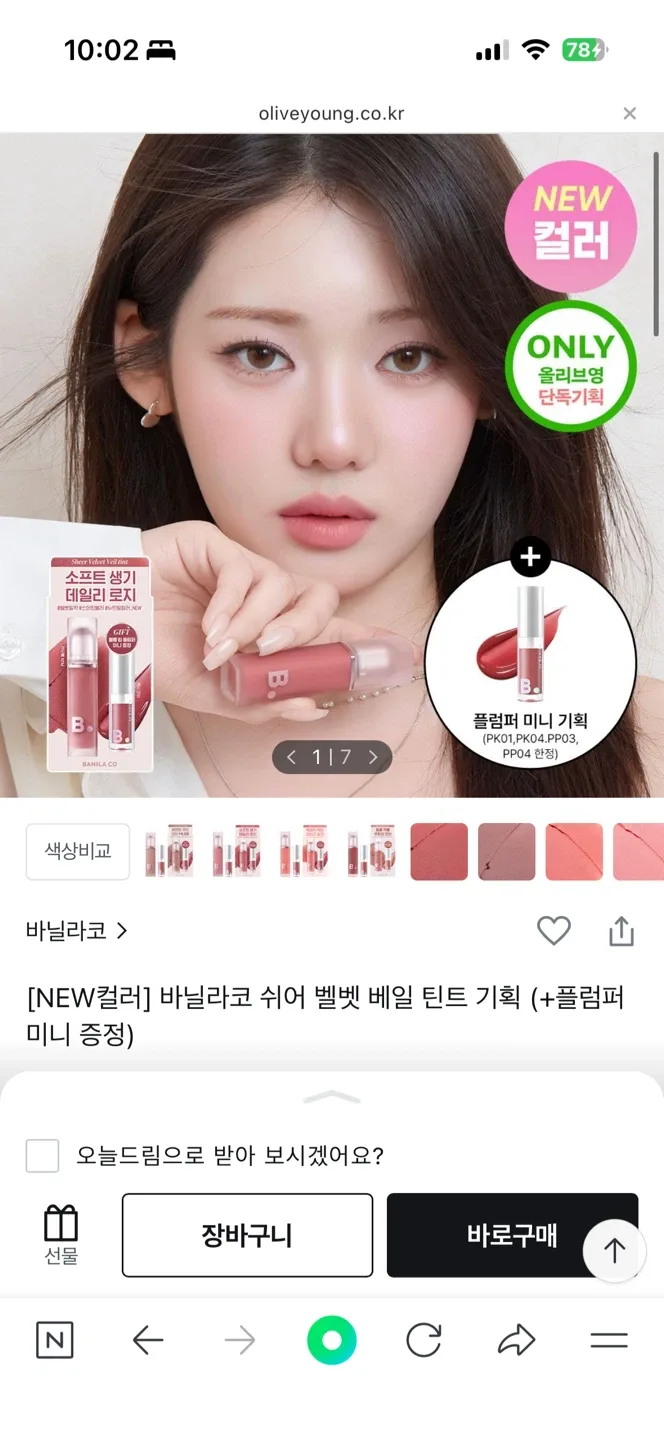Open the browser share arrow
This screenshot has height=1440, width=664.
(516, 1341)
